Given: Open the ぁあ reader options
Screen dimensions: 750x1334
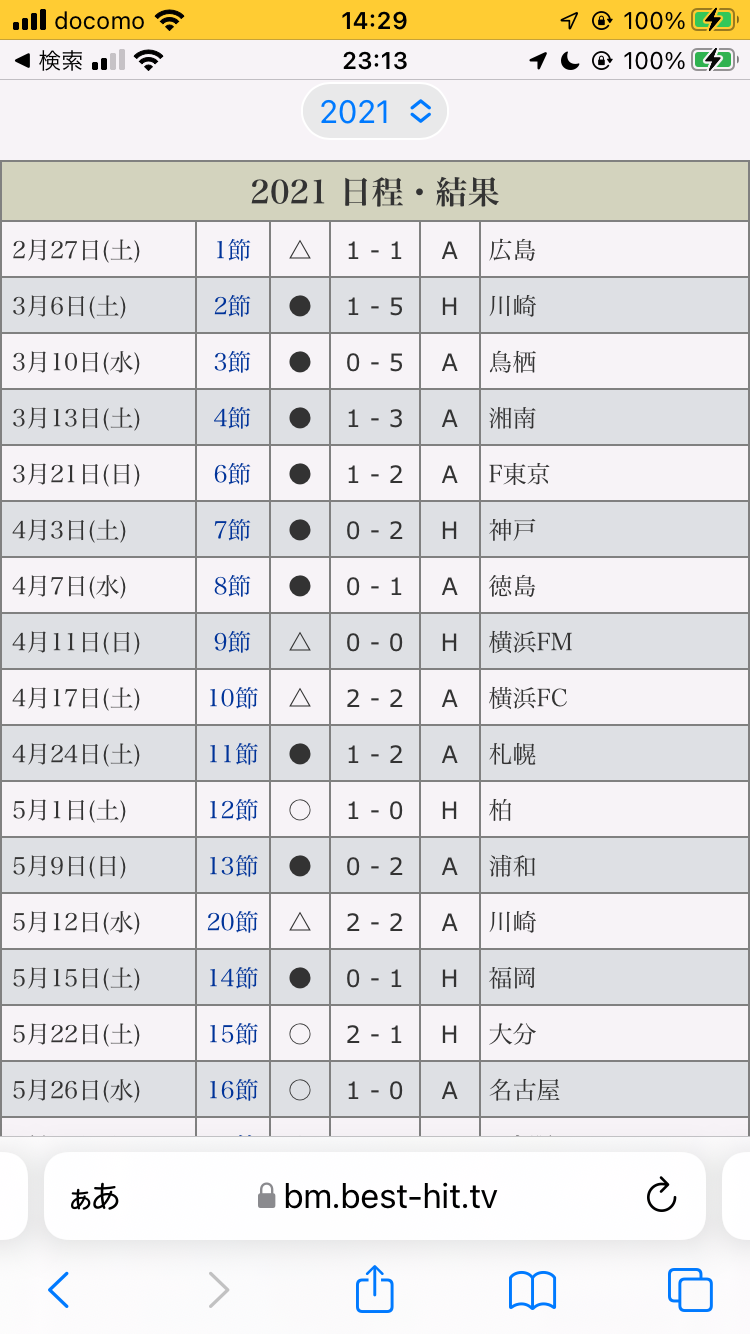Looking at the screenshot, I should click(x=94, y=1197).
